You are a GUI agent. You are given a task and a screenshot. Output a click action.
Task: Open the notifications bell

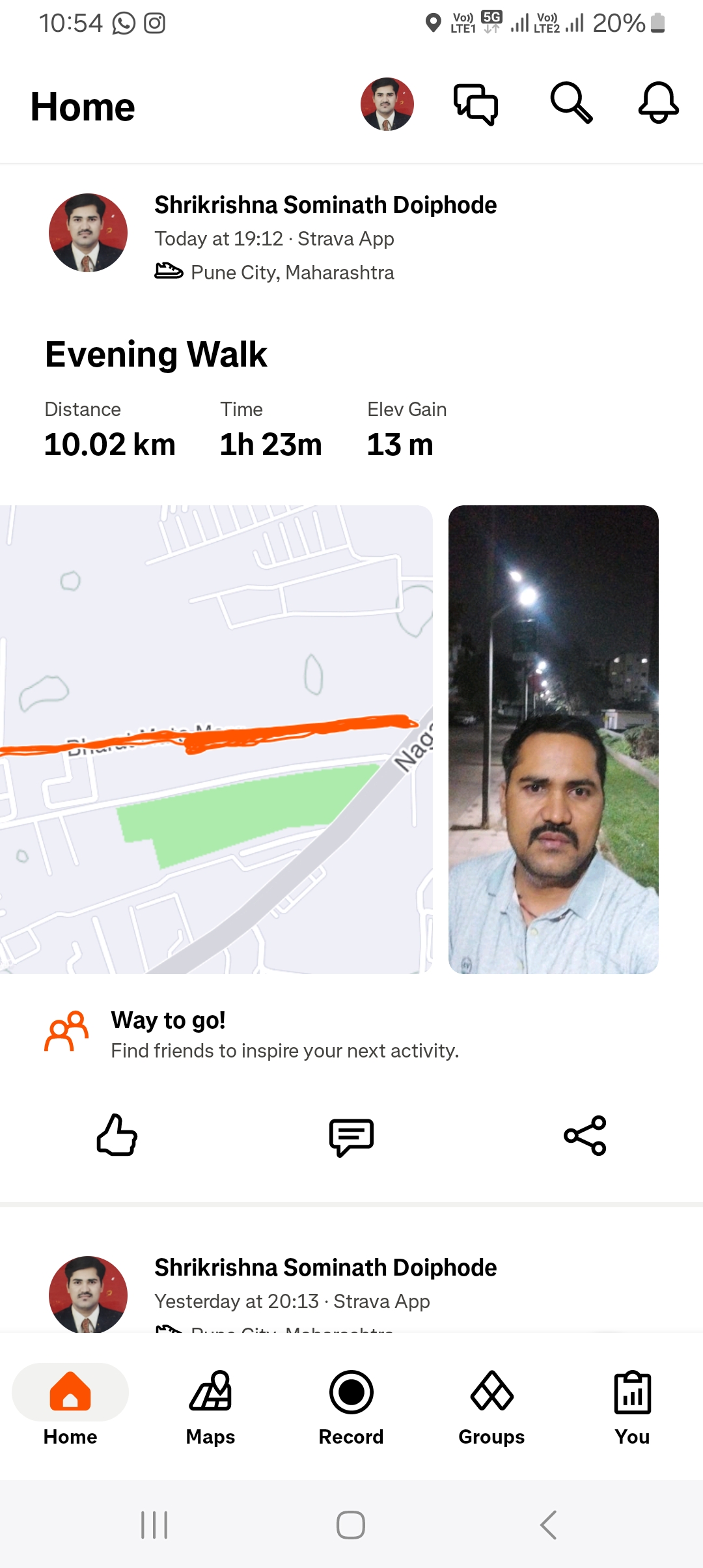coord(658,103)
